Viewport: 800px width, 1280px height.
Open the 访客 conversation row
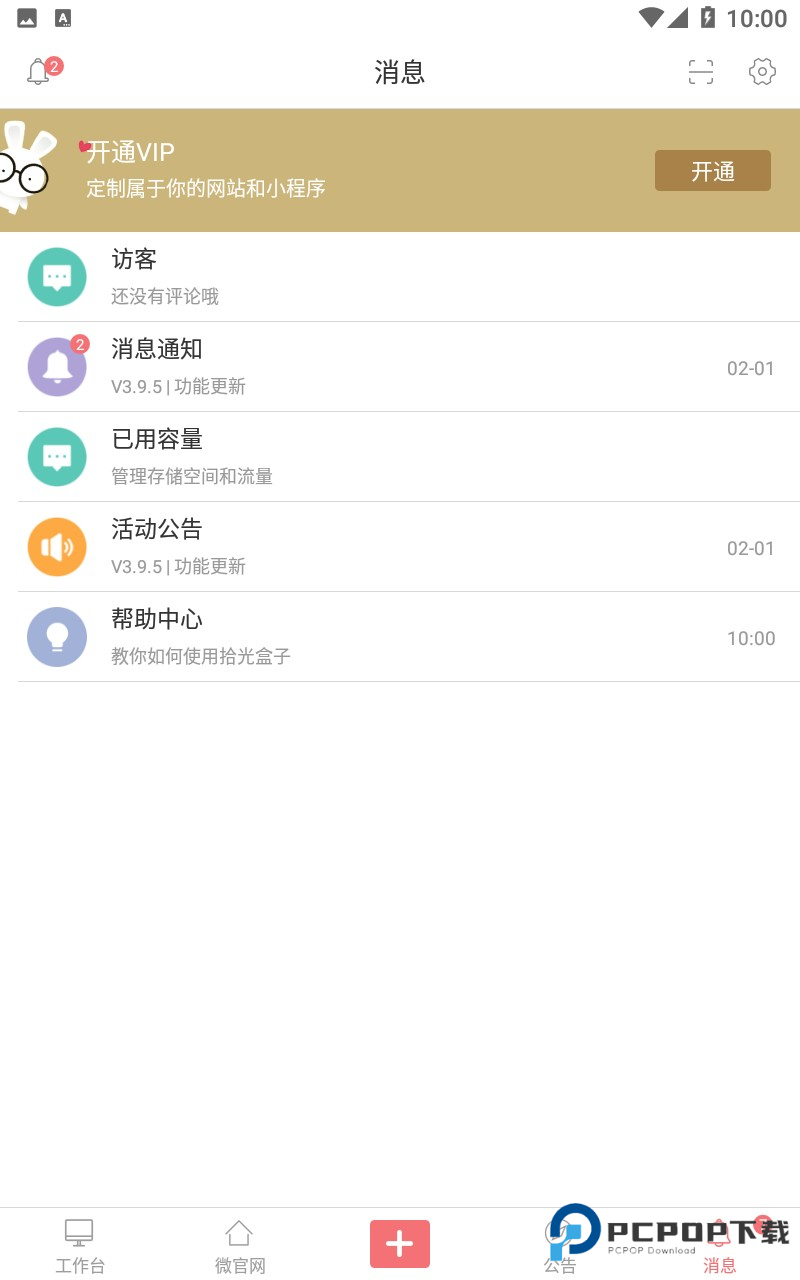(400, 277)
